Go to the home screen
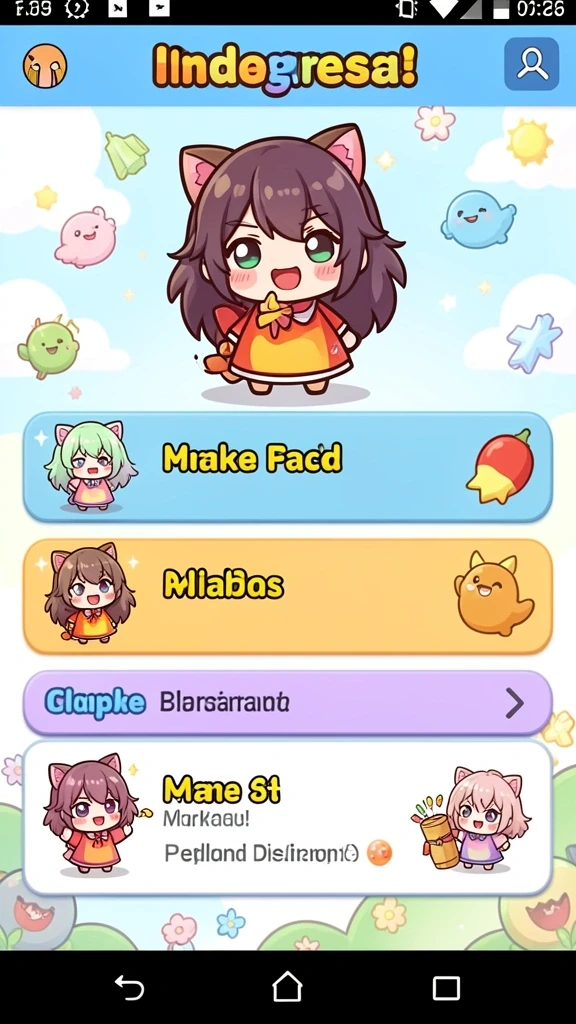Image resolution: width=576 pixels, height=1024 pixels. pyautogui.click(x=287, y=986)
